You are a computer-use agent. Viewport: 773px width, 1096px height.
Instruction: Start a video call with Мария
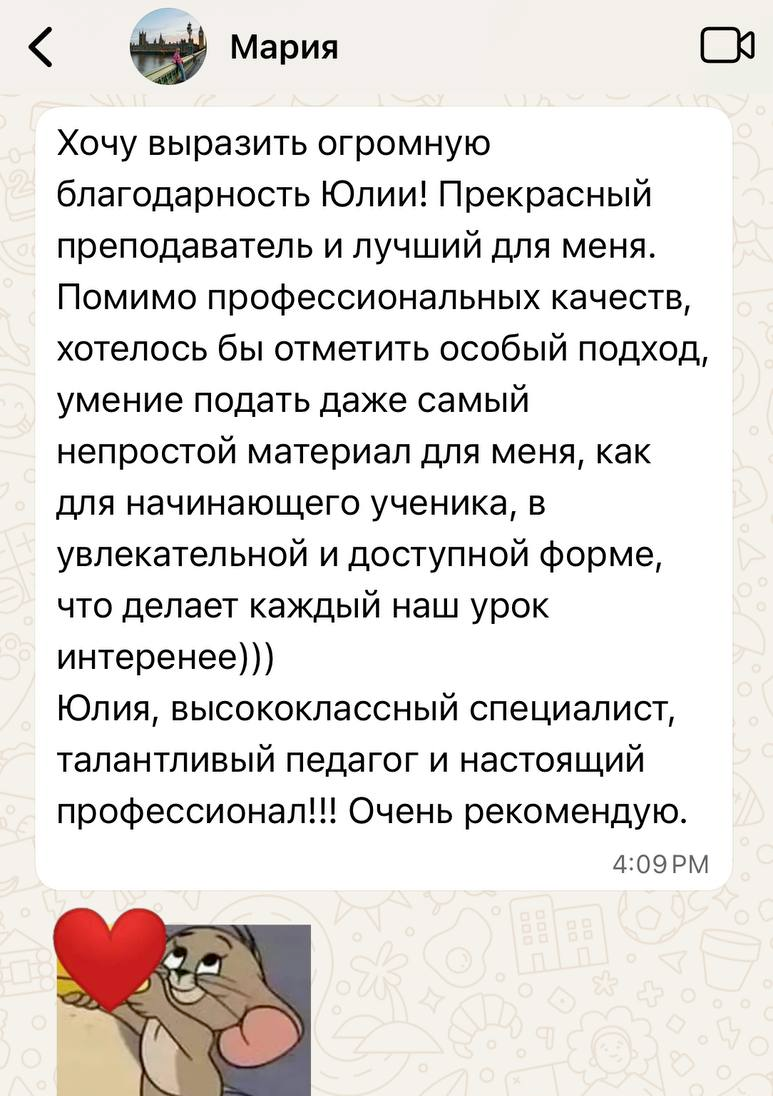726,46
